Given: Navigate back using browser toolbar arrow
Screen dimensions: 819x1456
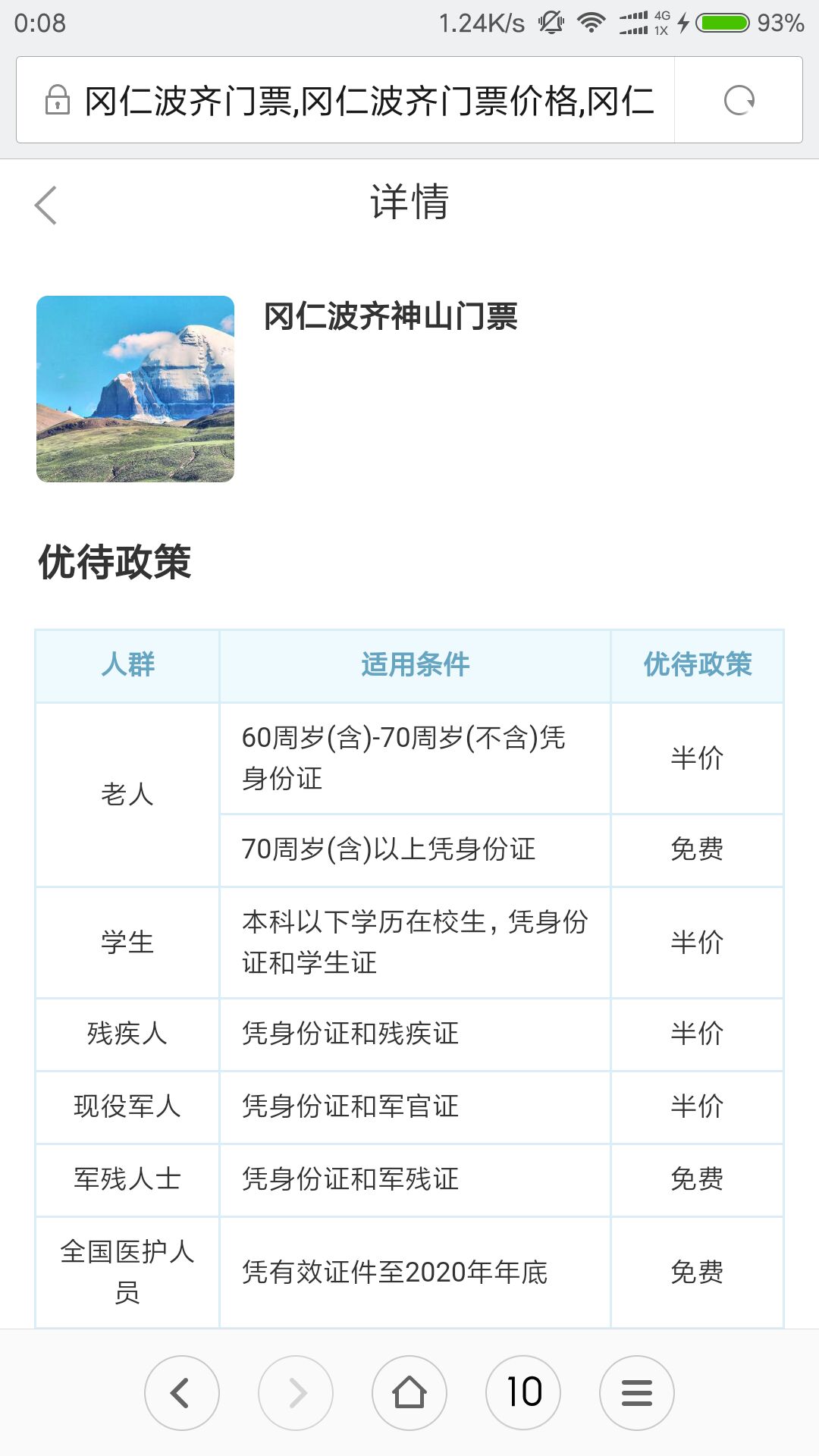Looking at the screenshot, I should (182, 1393).
